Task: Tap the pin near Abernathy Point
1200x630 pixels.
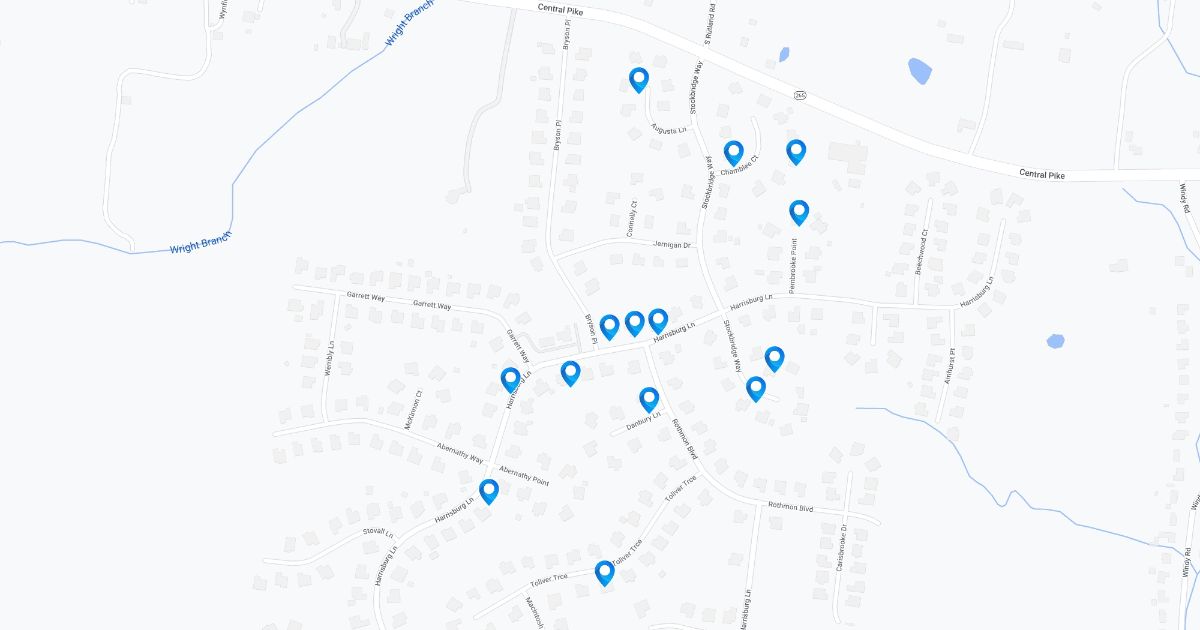Action: pyautogui.click(x=489, y=490)
